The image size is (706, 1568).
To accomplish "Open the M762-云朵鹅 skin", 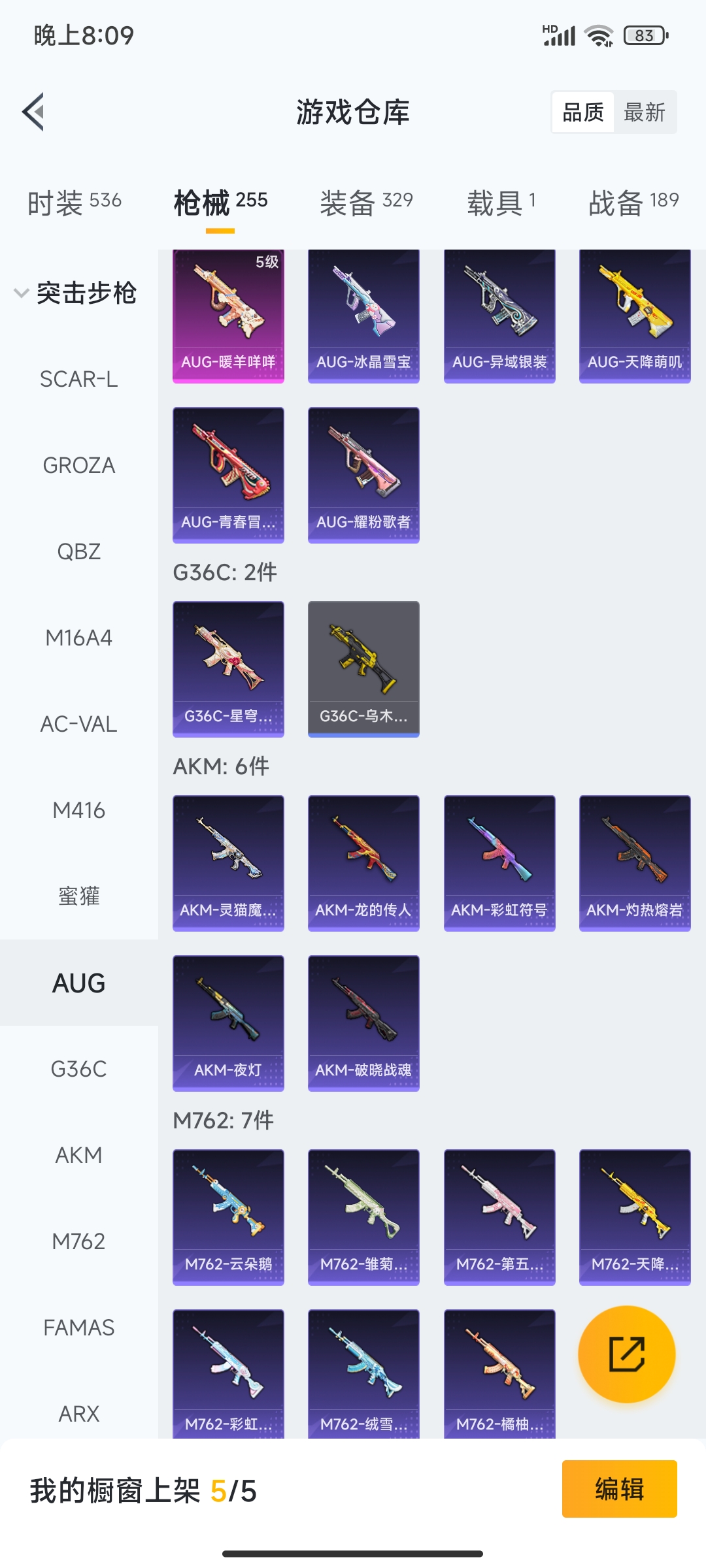I will [228, 1217].
